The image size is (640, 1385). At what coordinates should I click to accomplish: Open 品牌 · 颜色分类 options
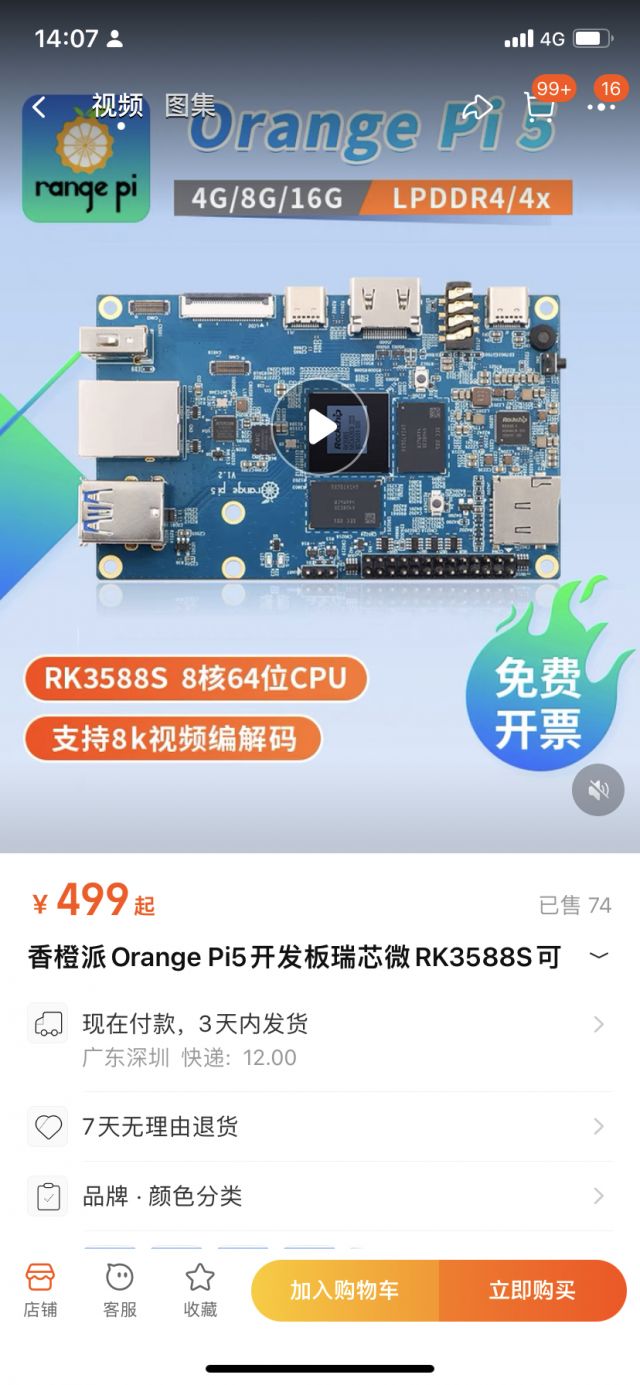point(320,1196)
